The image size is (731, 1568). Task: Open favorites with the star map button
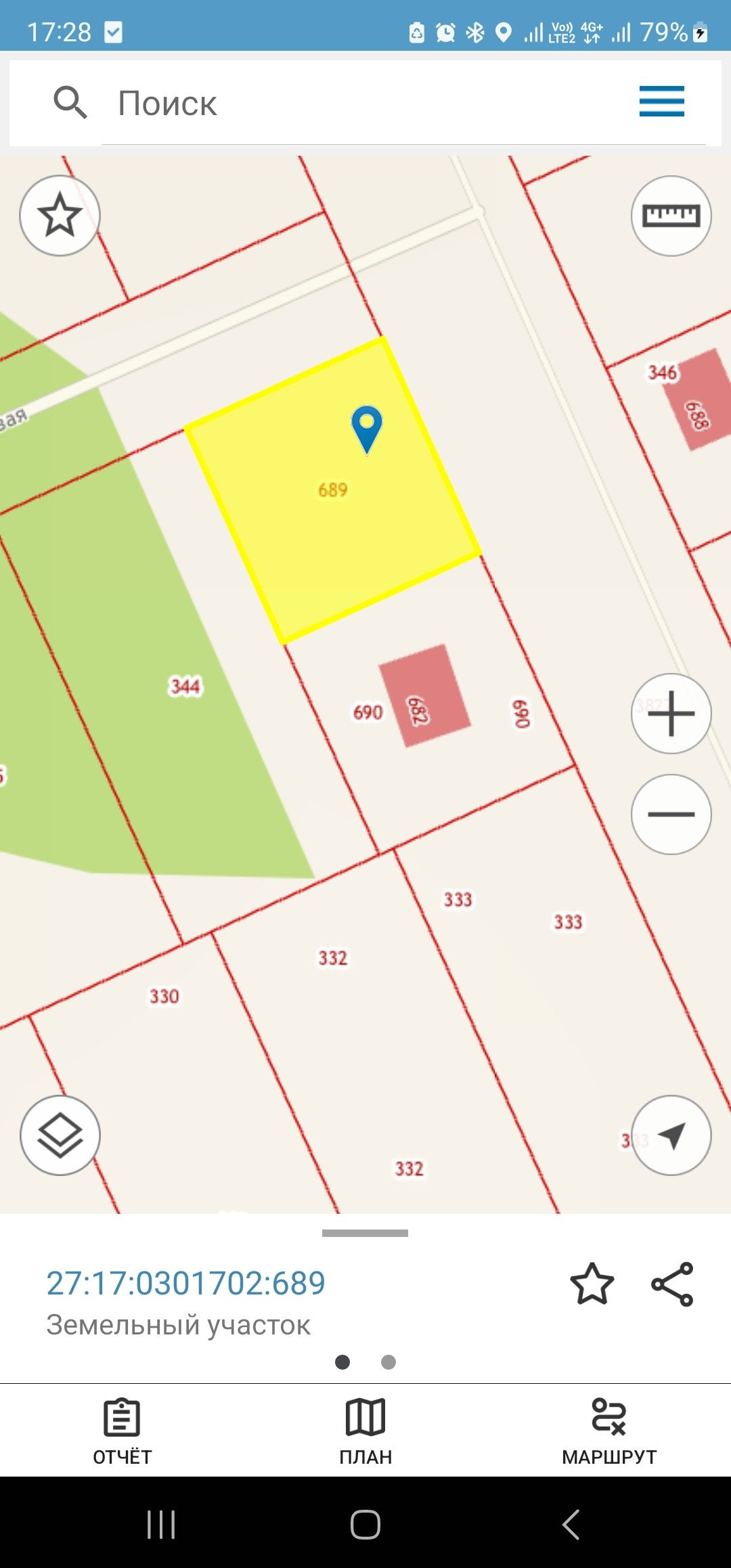(x=60, y=215)
